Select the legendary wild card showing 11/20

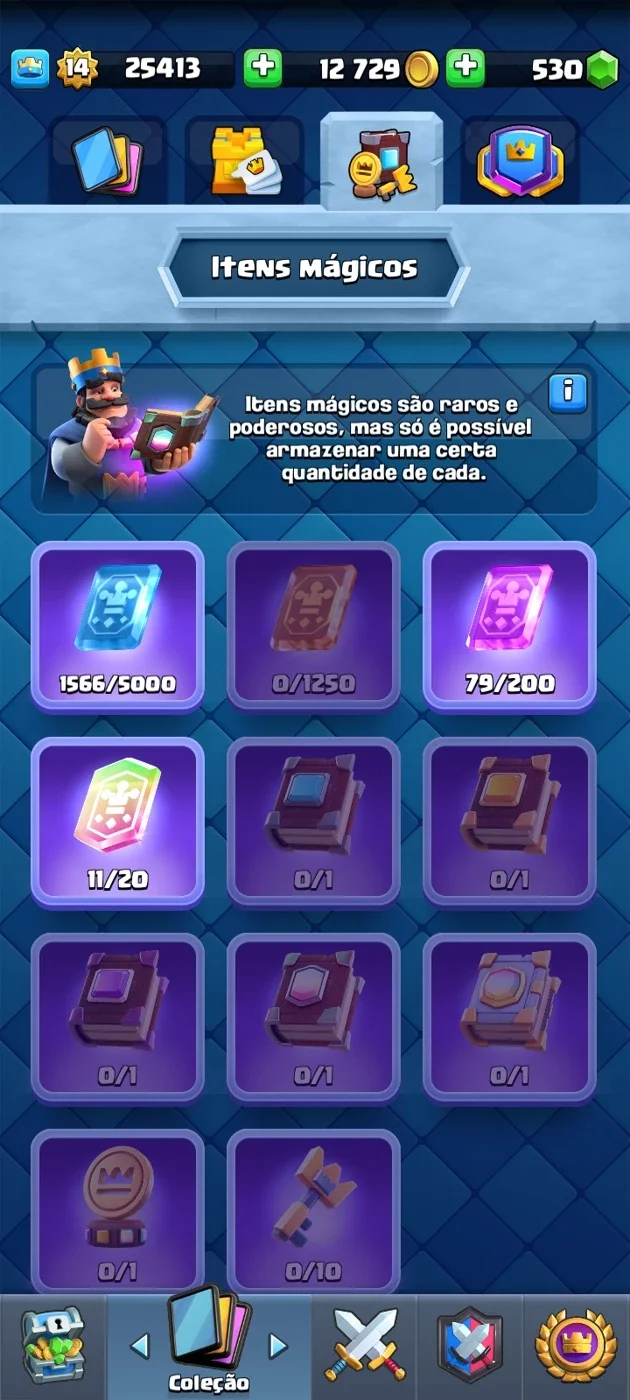pos(117,823)
